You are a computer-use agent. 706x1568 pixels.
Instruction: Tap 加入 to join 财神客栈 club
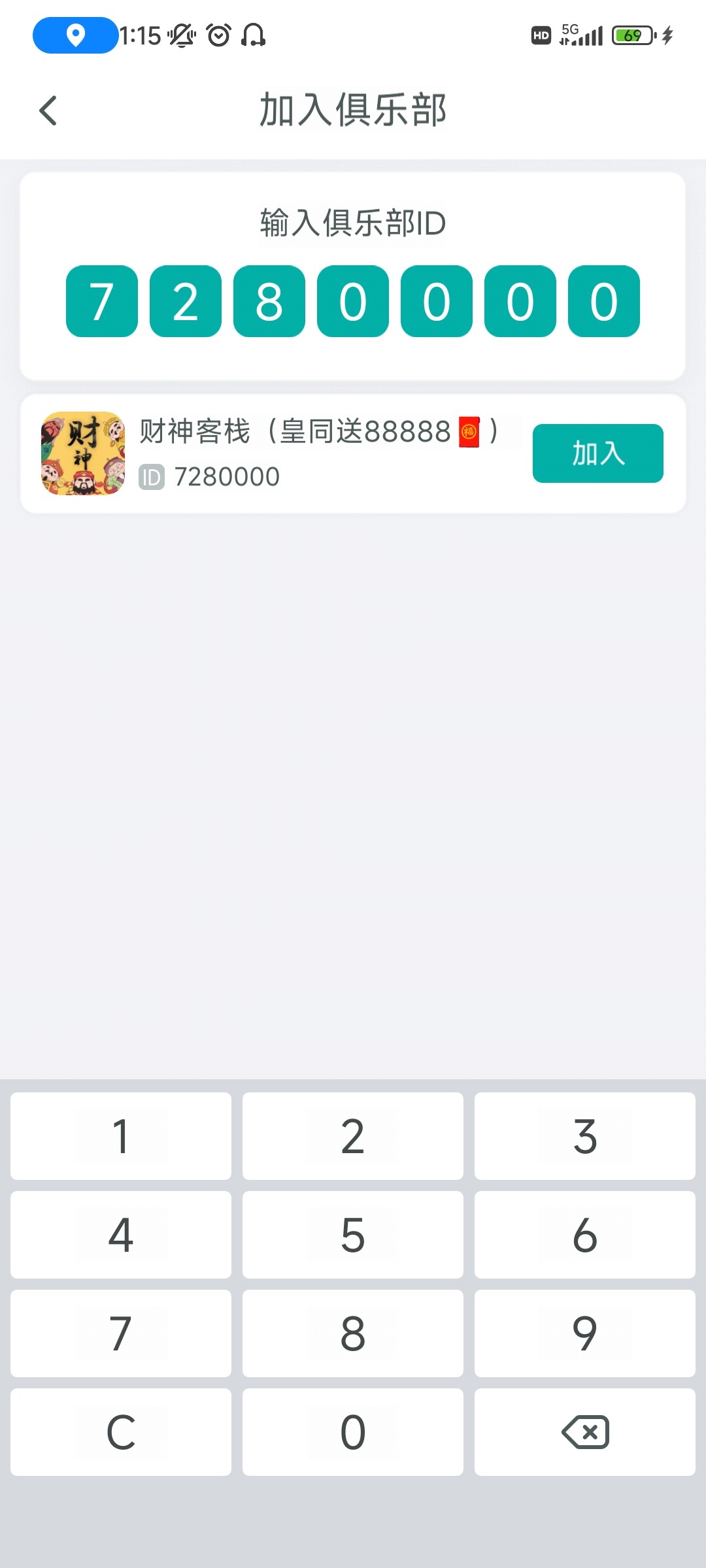597,453
